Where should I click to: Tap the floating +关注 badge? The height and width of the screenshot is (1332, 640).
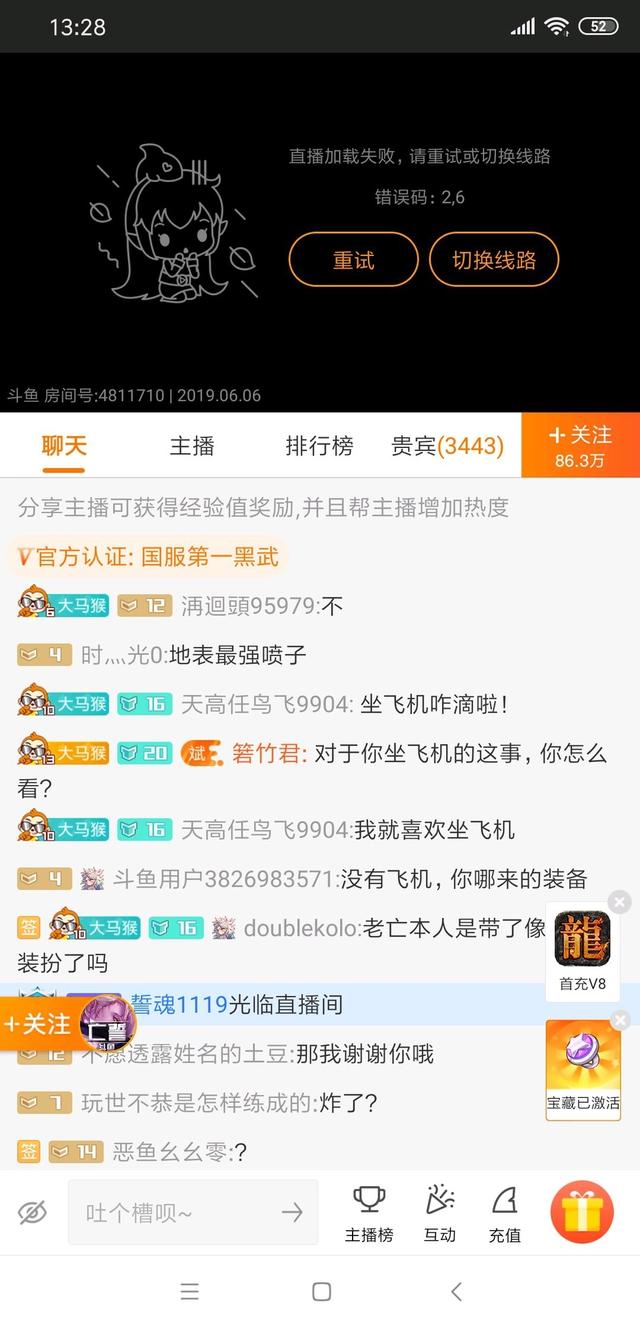38,1024
